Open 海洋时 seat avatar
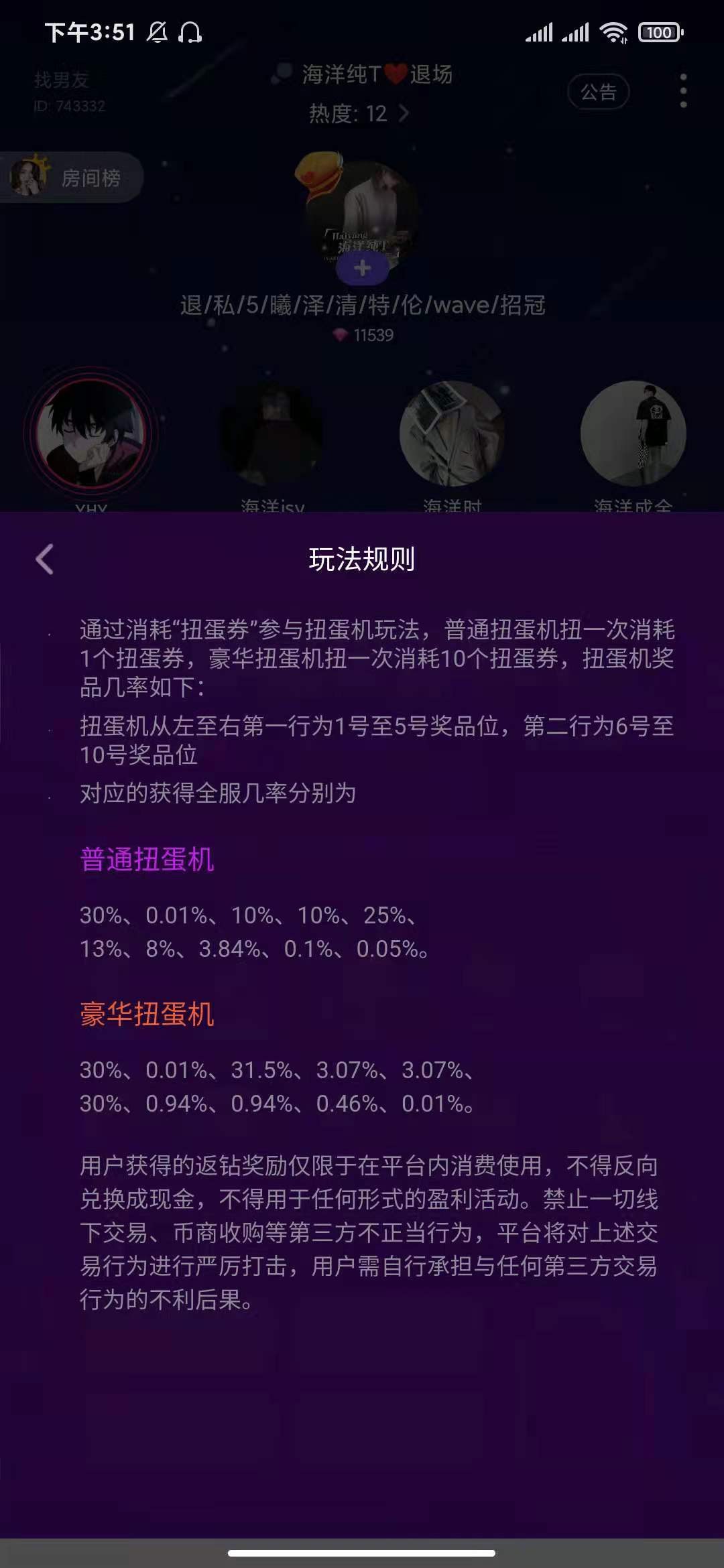The height and width of the screenshot is (1568, 724). [452, 434]
